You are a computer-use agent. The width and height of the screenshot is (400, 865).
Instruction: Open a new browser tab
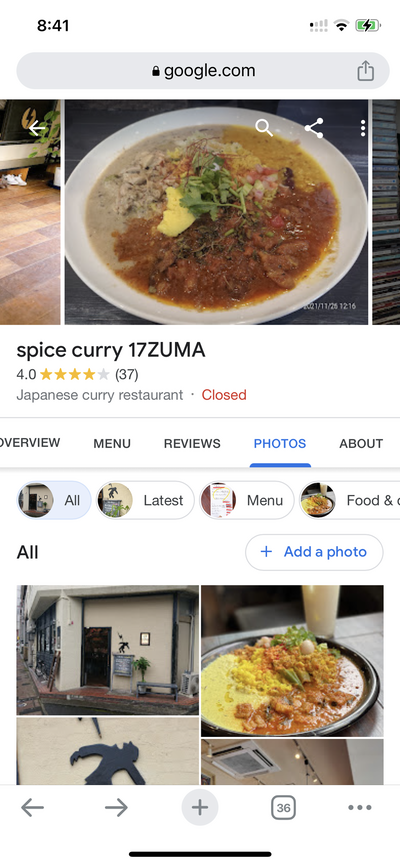(x=200, y=808)
